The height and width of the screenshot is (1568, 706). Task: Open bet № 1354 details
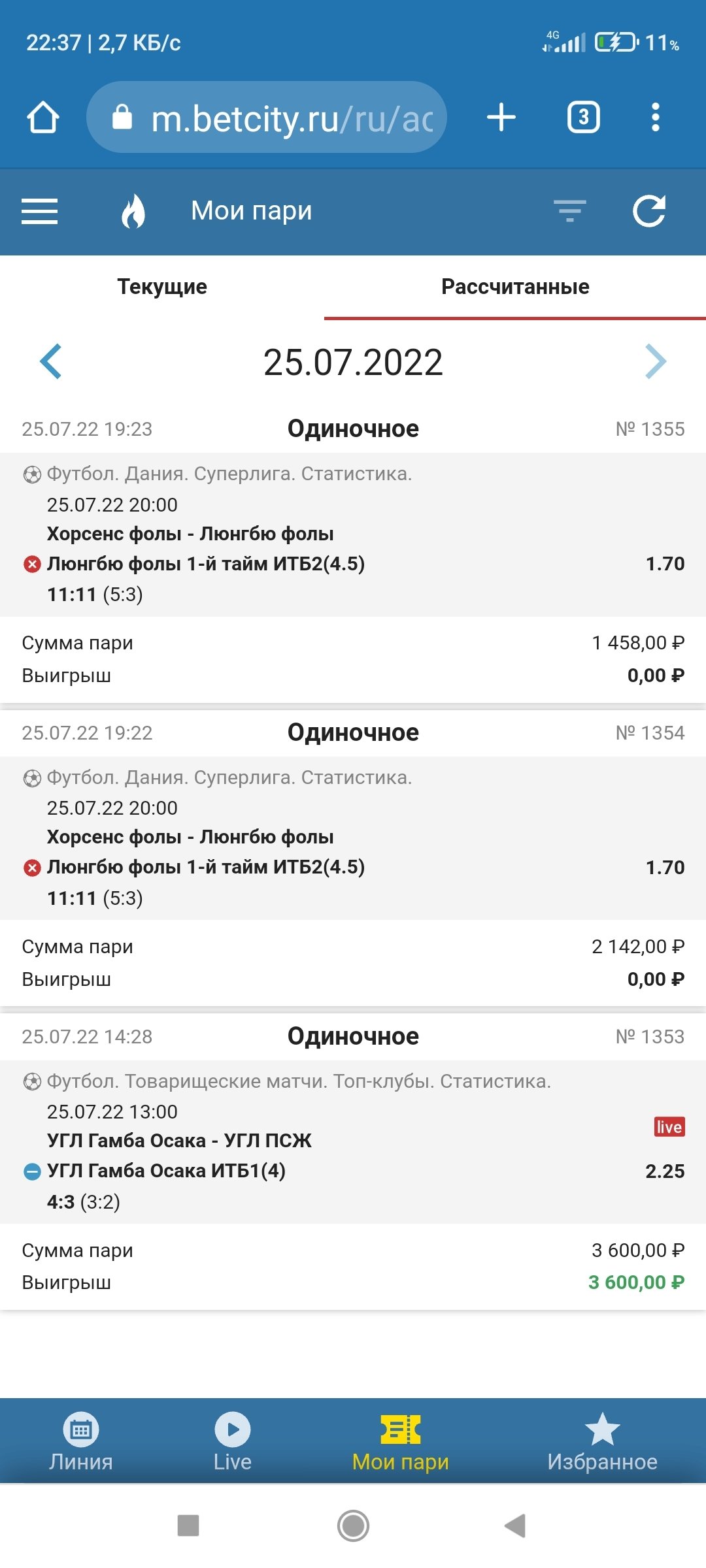(x=353, y=838)
